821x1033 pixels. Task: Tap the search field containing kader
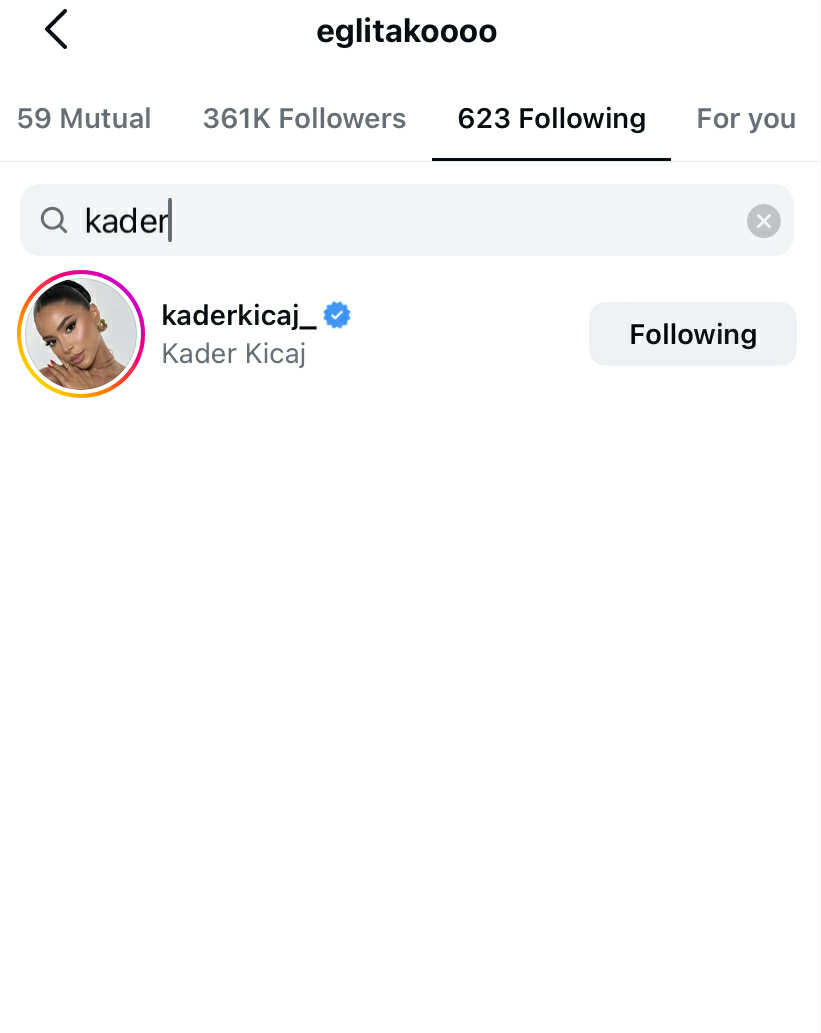tap(400, 220)
